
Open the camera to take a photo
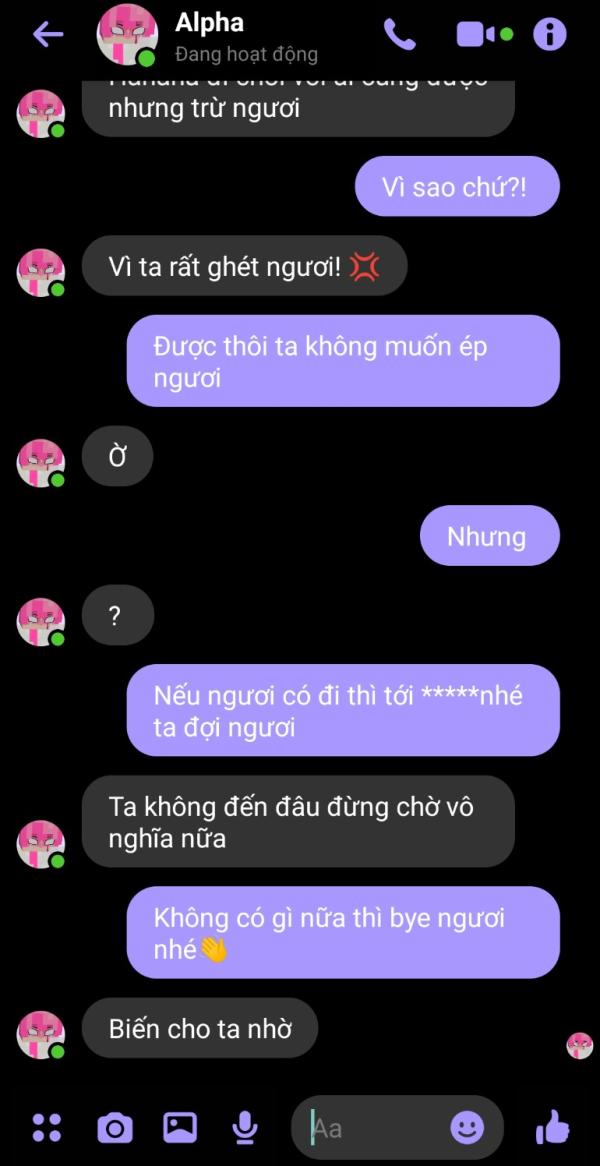tap(115, 1128)
